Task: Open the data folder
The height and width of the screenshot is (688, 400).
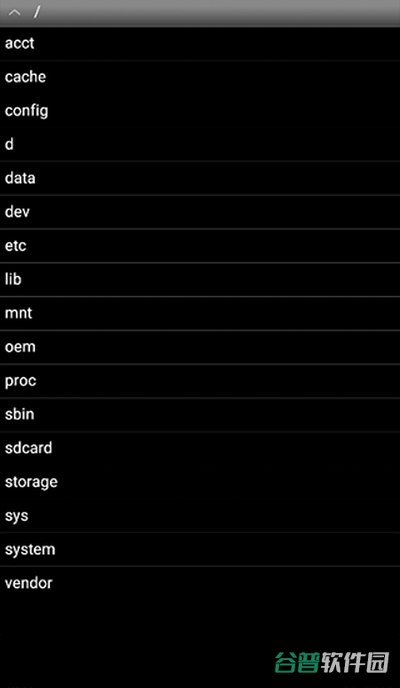Action: click(x=200, y=179)
